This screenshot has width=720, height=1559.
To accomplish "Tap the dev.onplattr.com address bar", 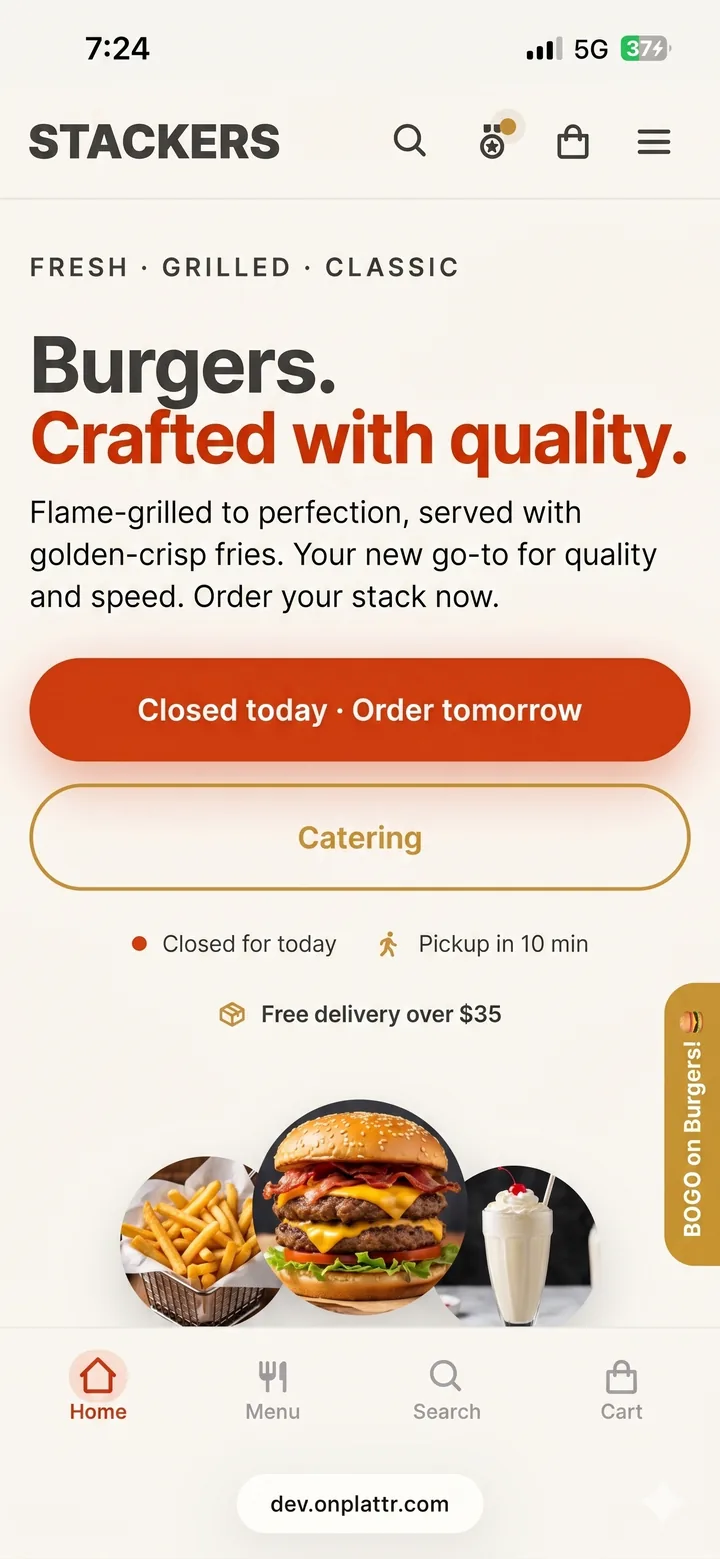I will [x=360, y=1504].
